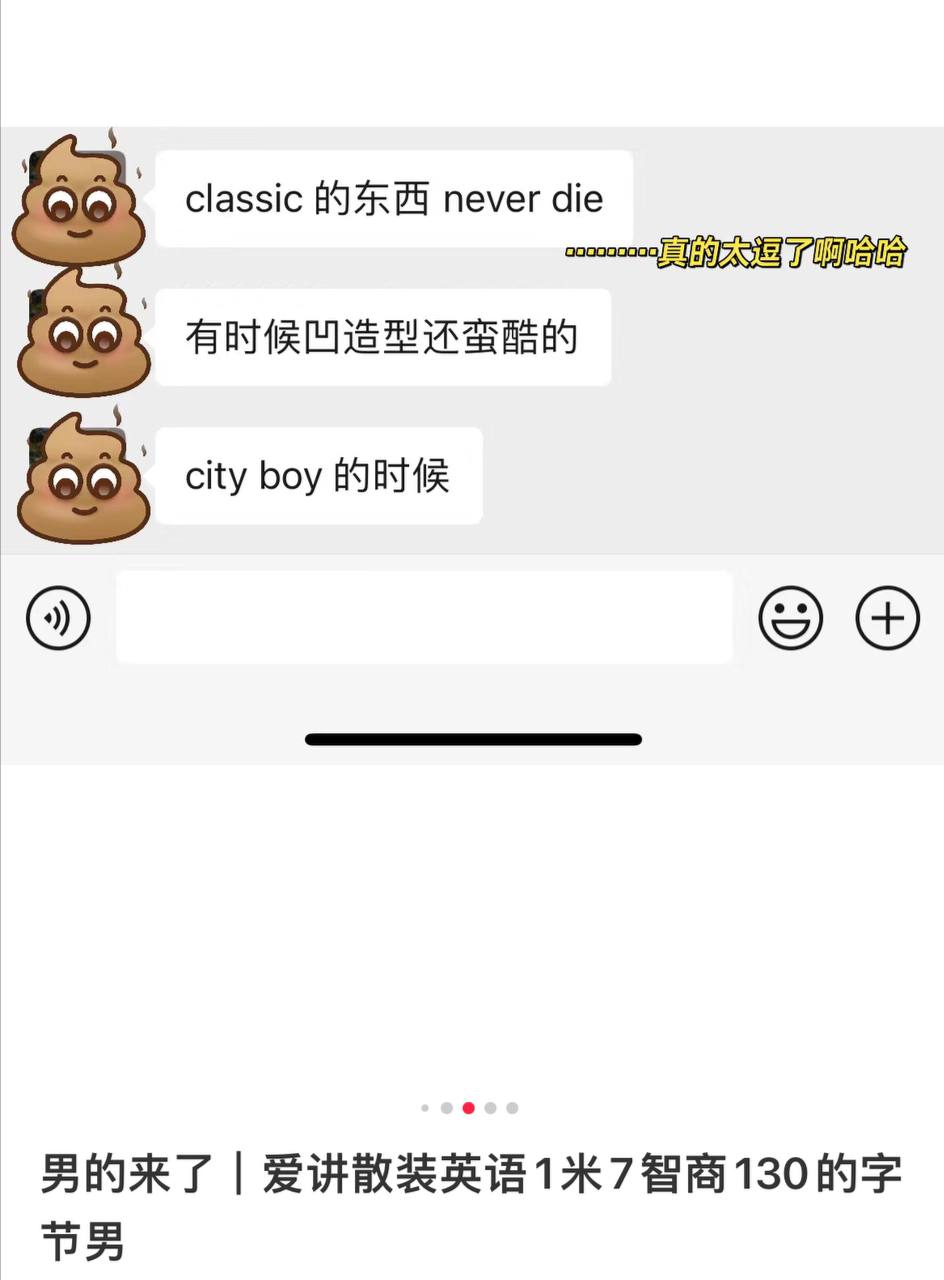The image size is (944, 1280).
Task: Select the active red carousel dot
Action: tap(468, 1108)
